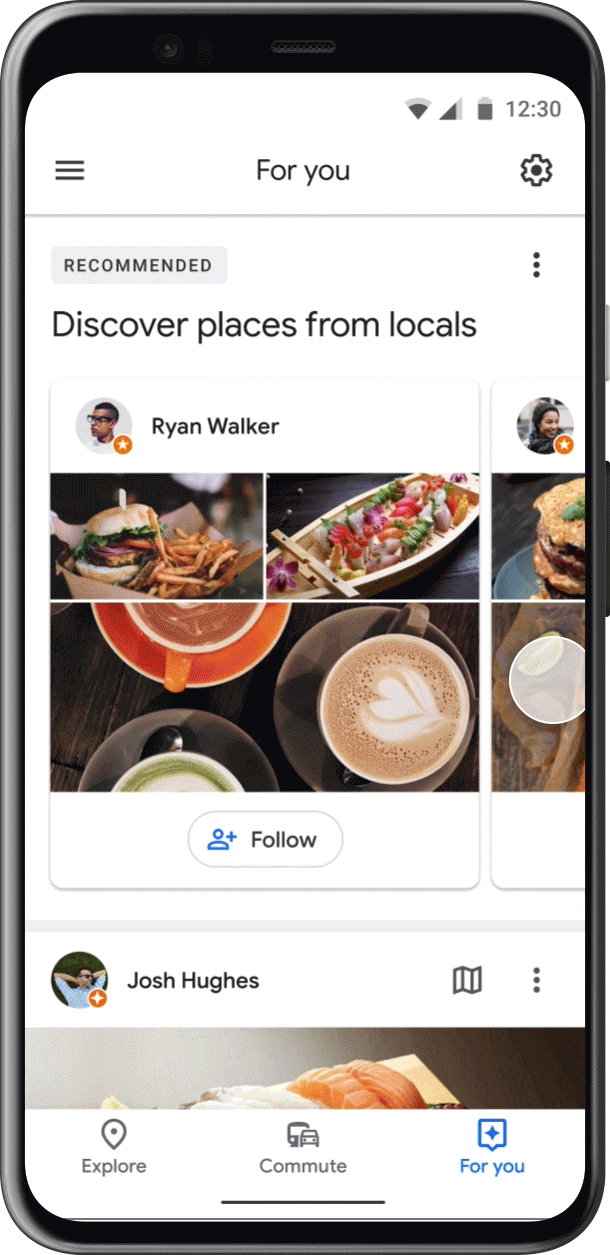Open Josh Hughes' salmon sushi photo
This screenshot has height=1255, width=610.
(x=305, y=1070)
